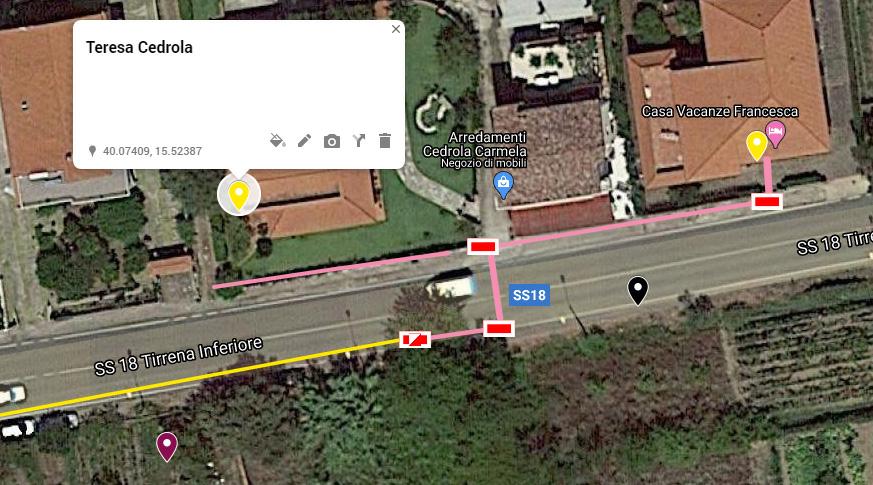Open the style paint bucket tool

tap(278, 141)
